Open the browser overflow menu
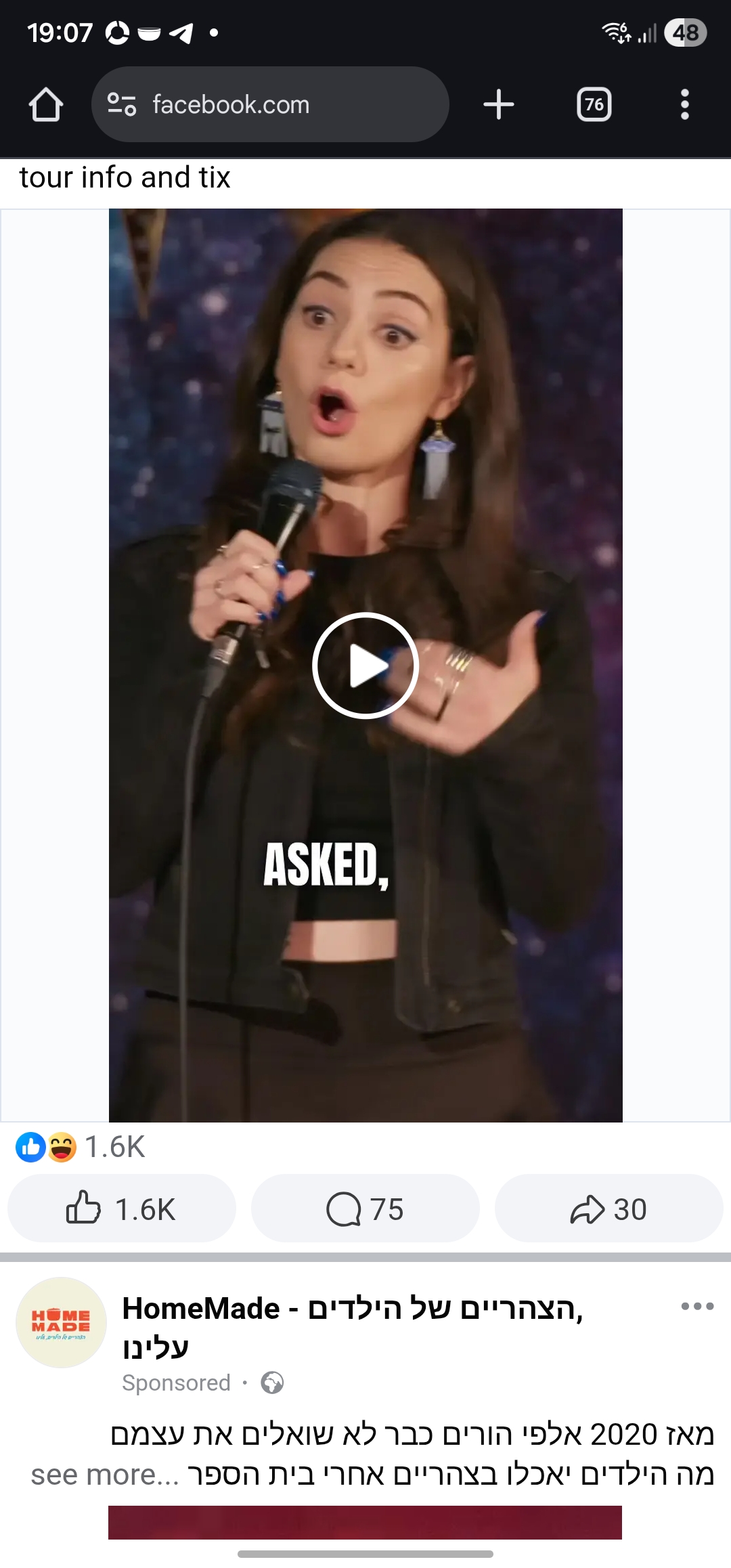Viewport: 731px width, 1568px height. (x=684, y=105)
